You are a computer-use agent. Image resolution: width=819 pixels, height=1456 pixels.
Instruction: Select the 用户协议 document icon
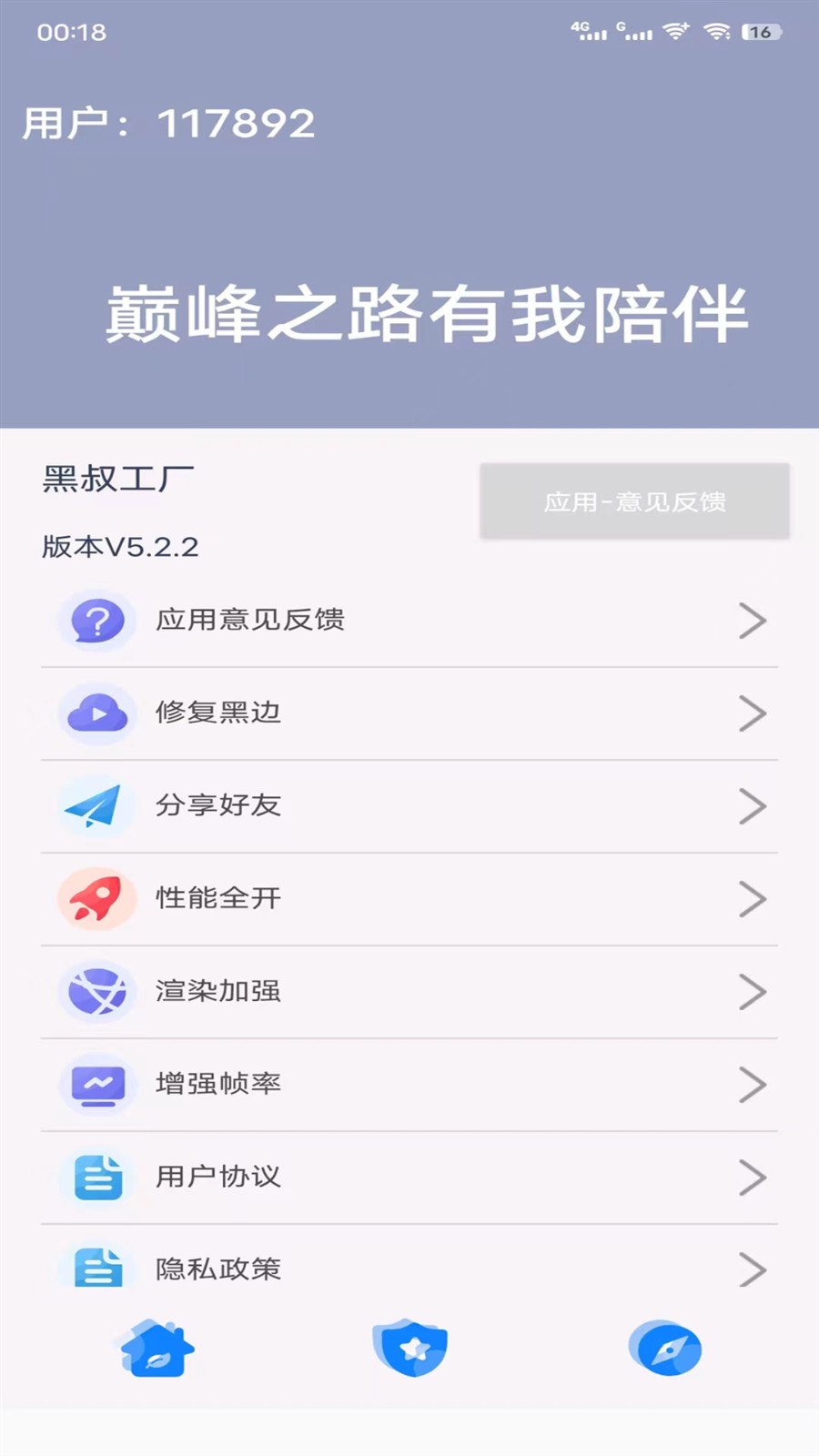[97, 1178]
